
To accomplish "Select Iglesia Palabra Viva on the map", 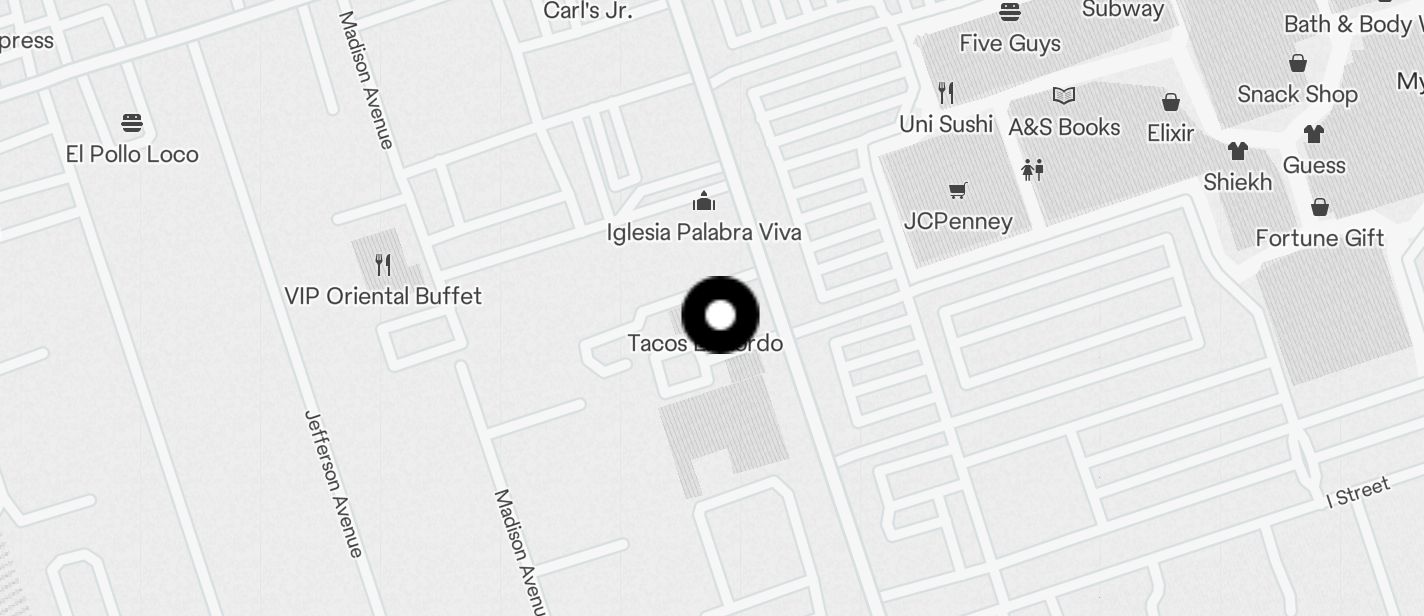I will [x=704, y=202].
